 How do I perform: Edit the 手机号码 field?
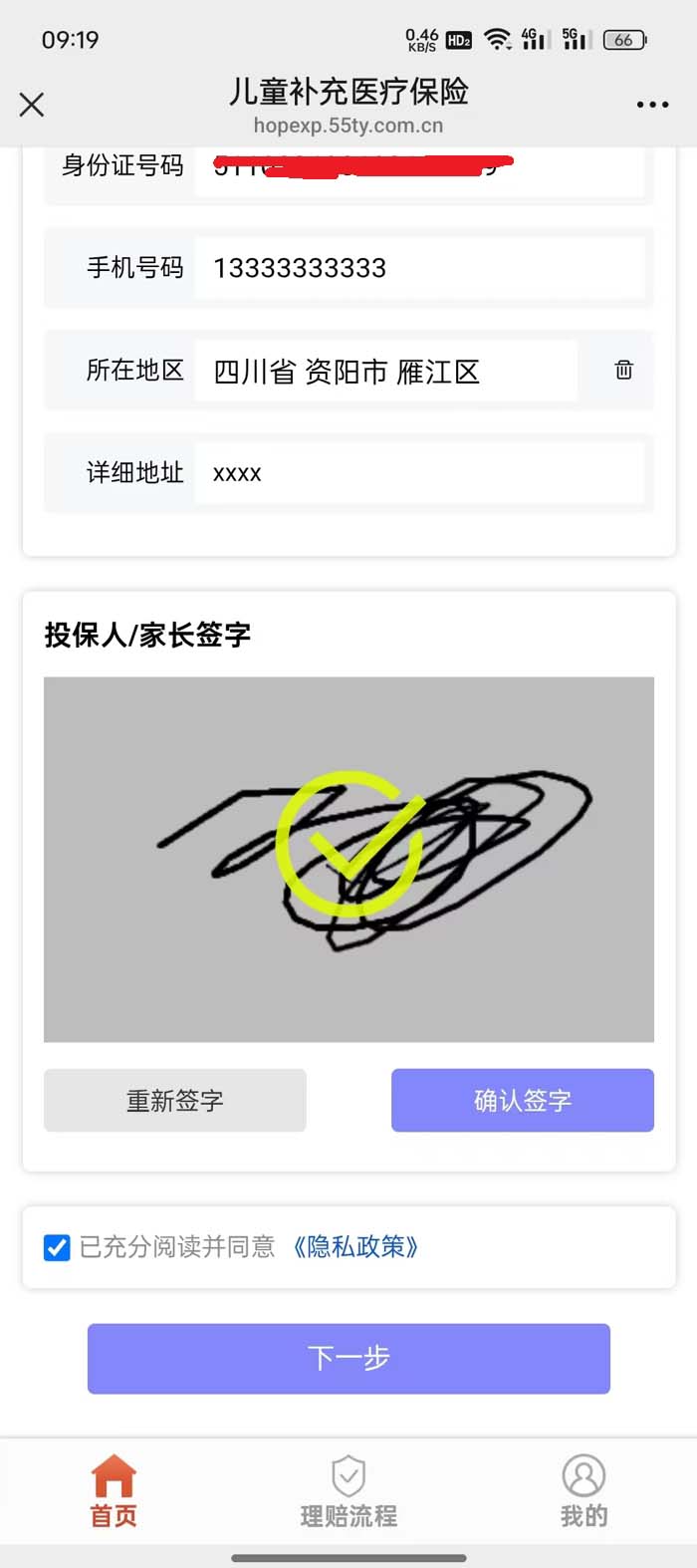pos(418,268)
